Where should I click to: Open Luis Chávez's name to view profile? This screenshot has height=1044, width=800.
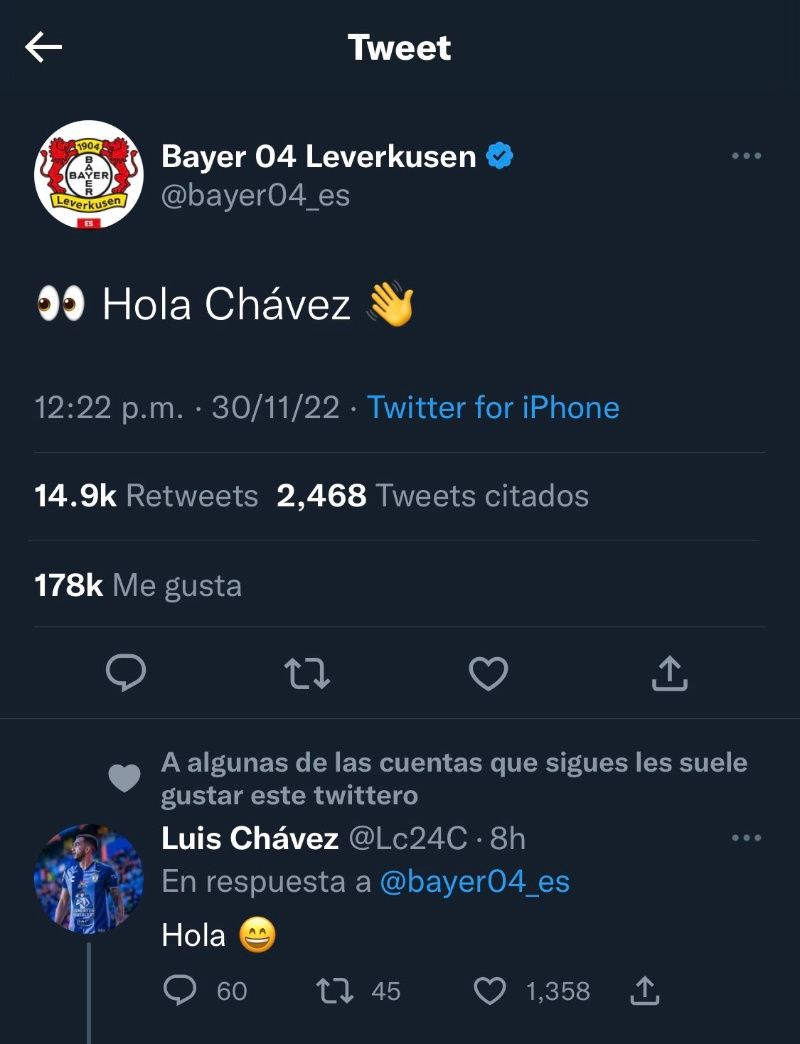250,838
